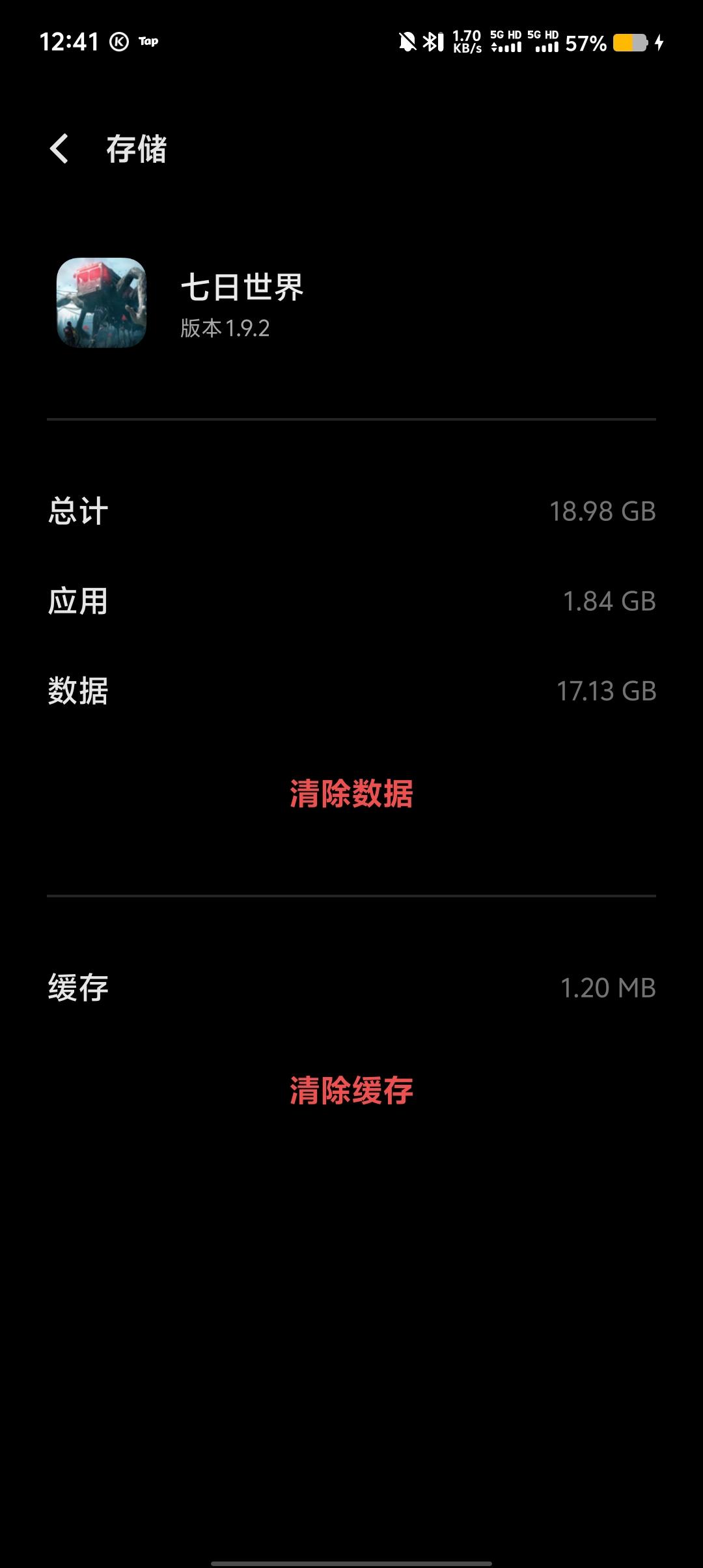The image size is (703, 1568).
Task: Tap the circled K notification icon
Action: (119, 41)
